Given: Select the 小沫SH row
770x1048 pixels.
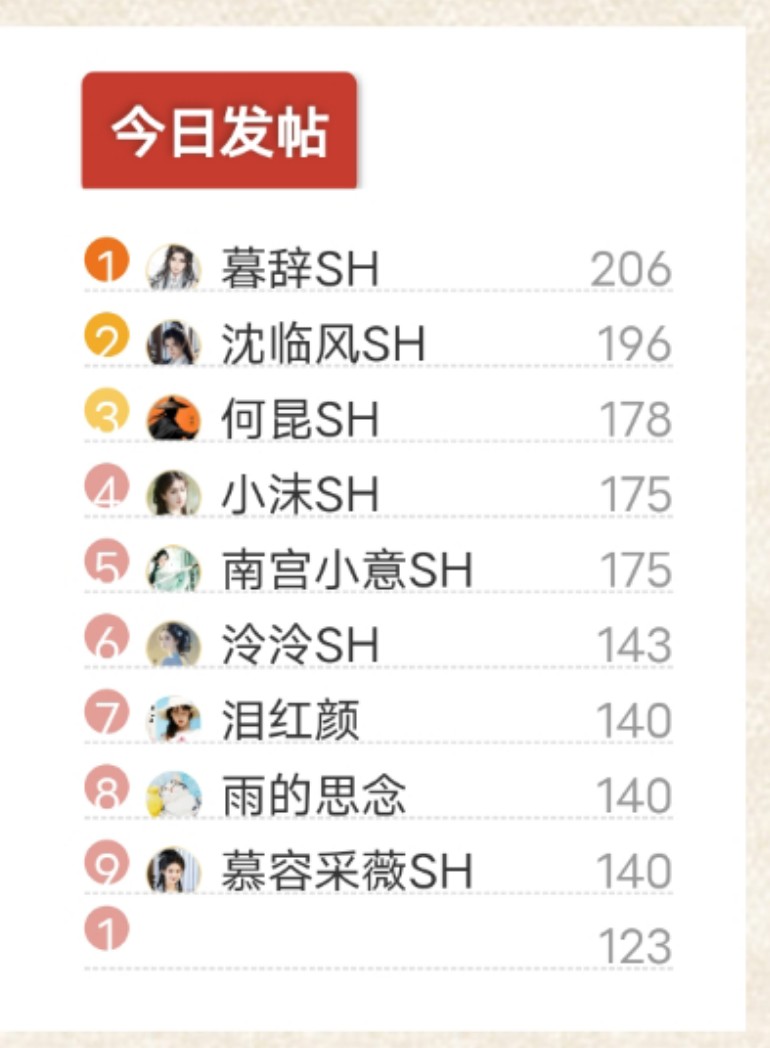Looking at the screenshot, I should [x=299, y=495].
